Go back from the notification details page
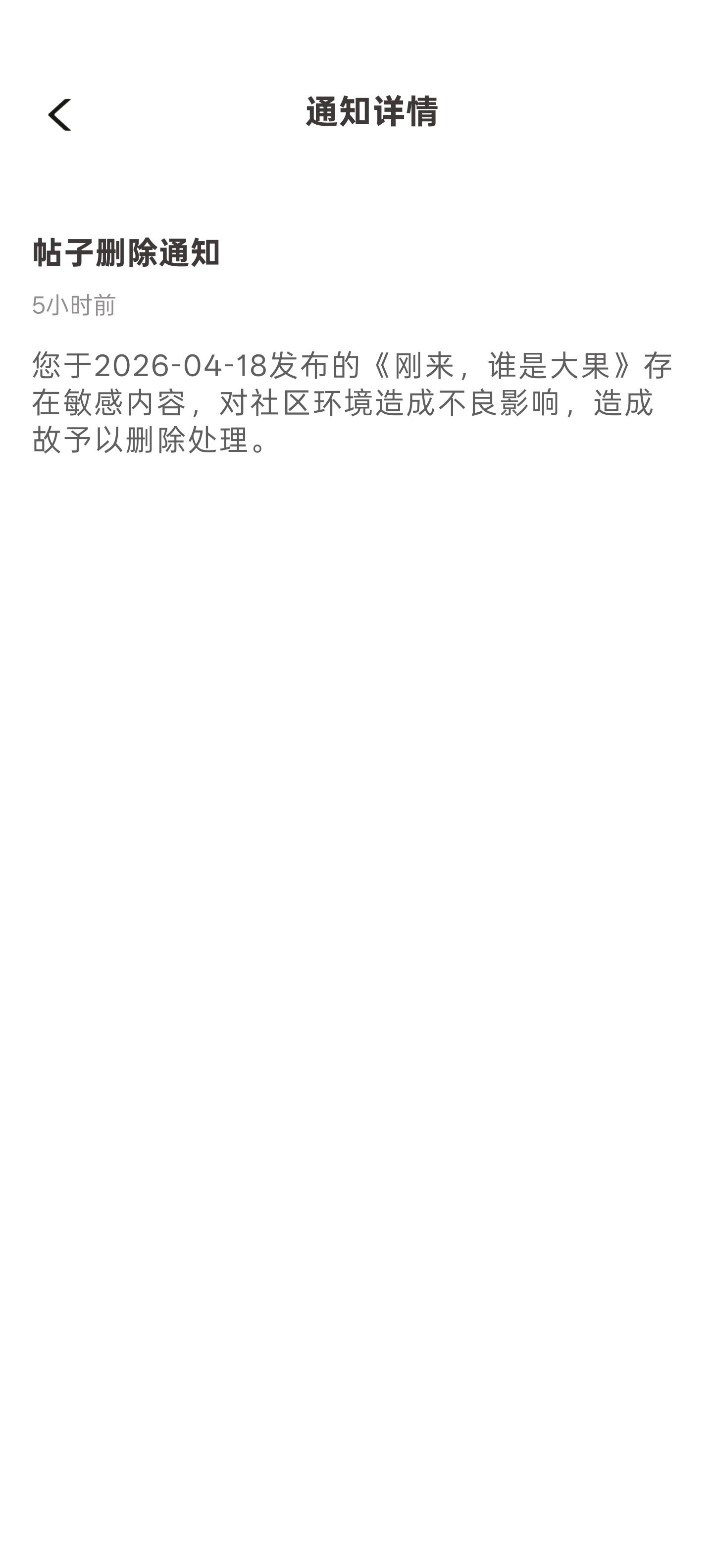Viewport: 713px width, 1568px height. [x=60, y=114]
